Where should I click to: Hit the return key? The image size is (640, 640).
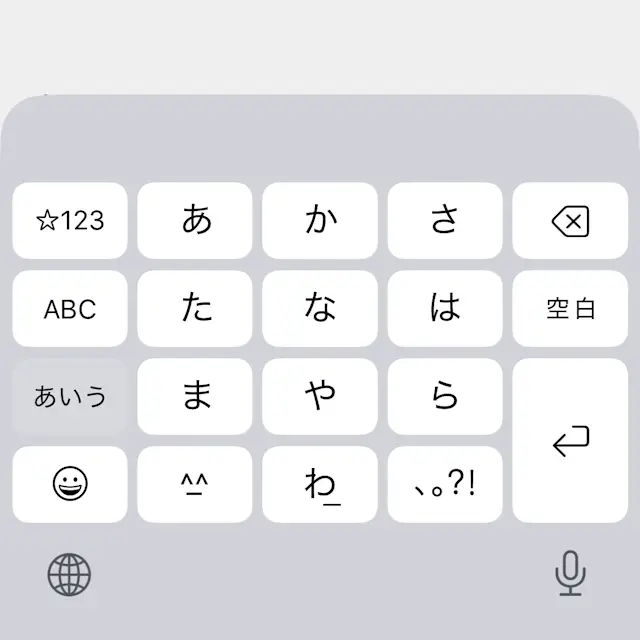pyautogui.click(x=570, y=441)
